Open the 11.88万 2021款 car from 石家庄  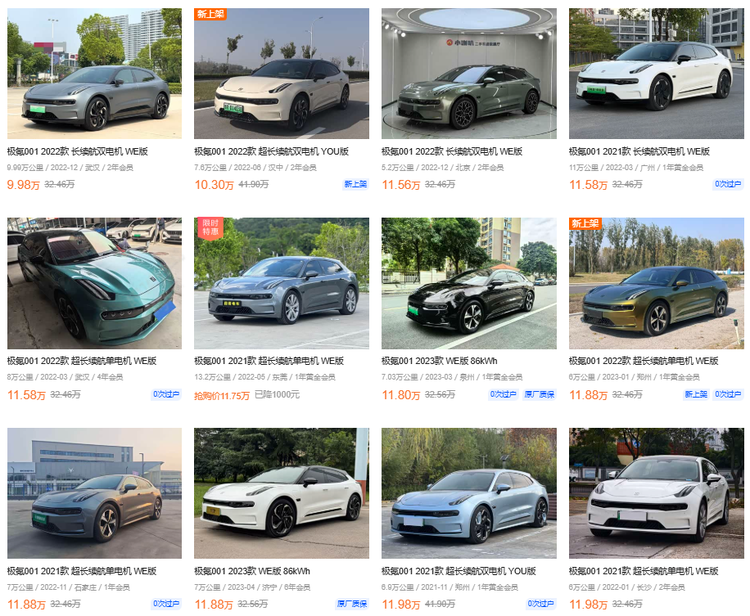[x=94, y=493]
